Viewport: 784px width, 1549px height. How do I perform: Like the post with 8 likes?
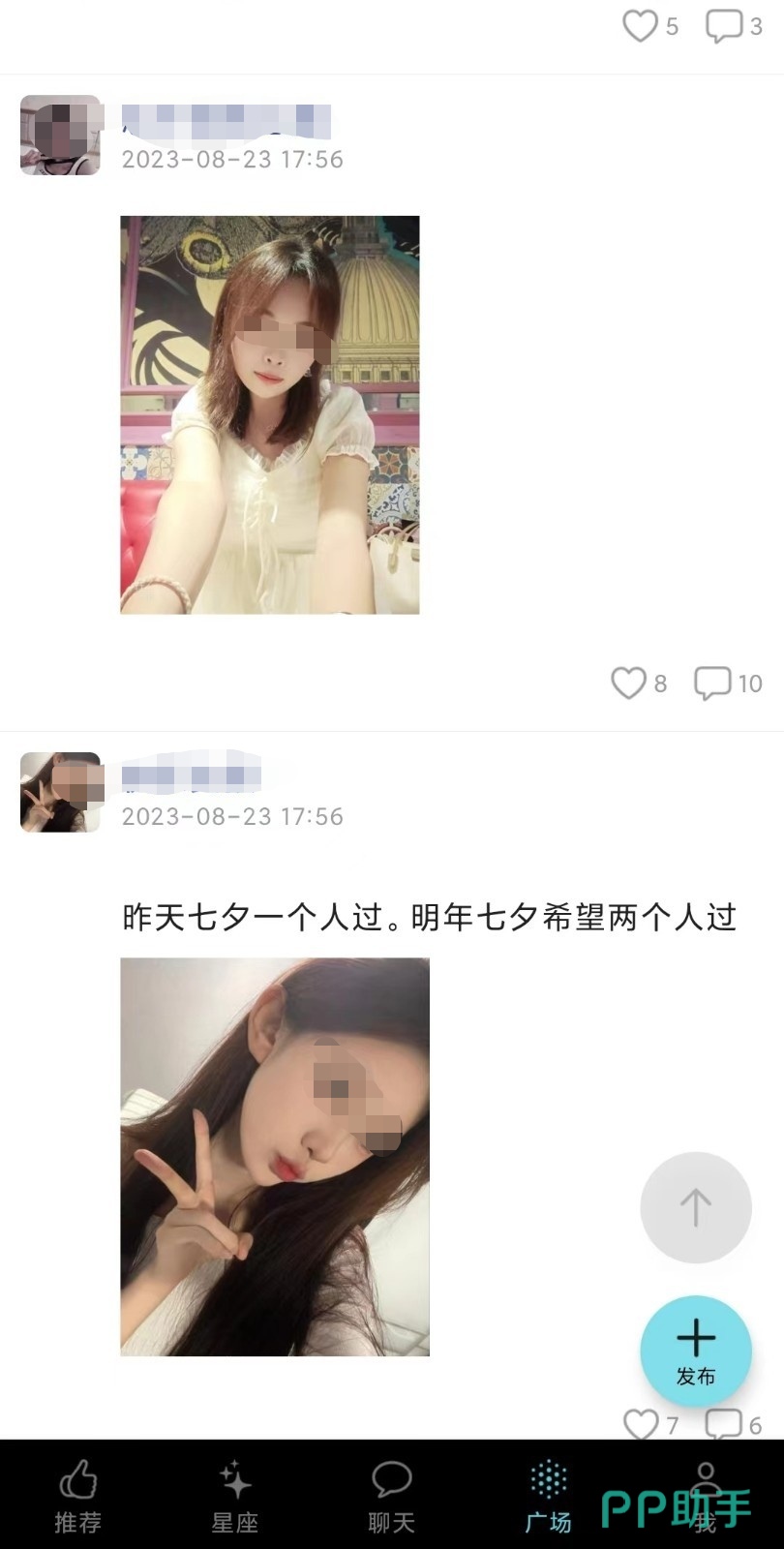pos(628,683)
